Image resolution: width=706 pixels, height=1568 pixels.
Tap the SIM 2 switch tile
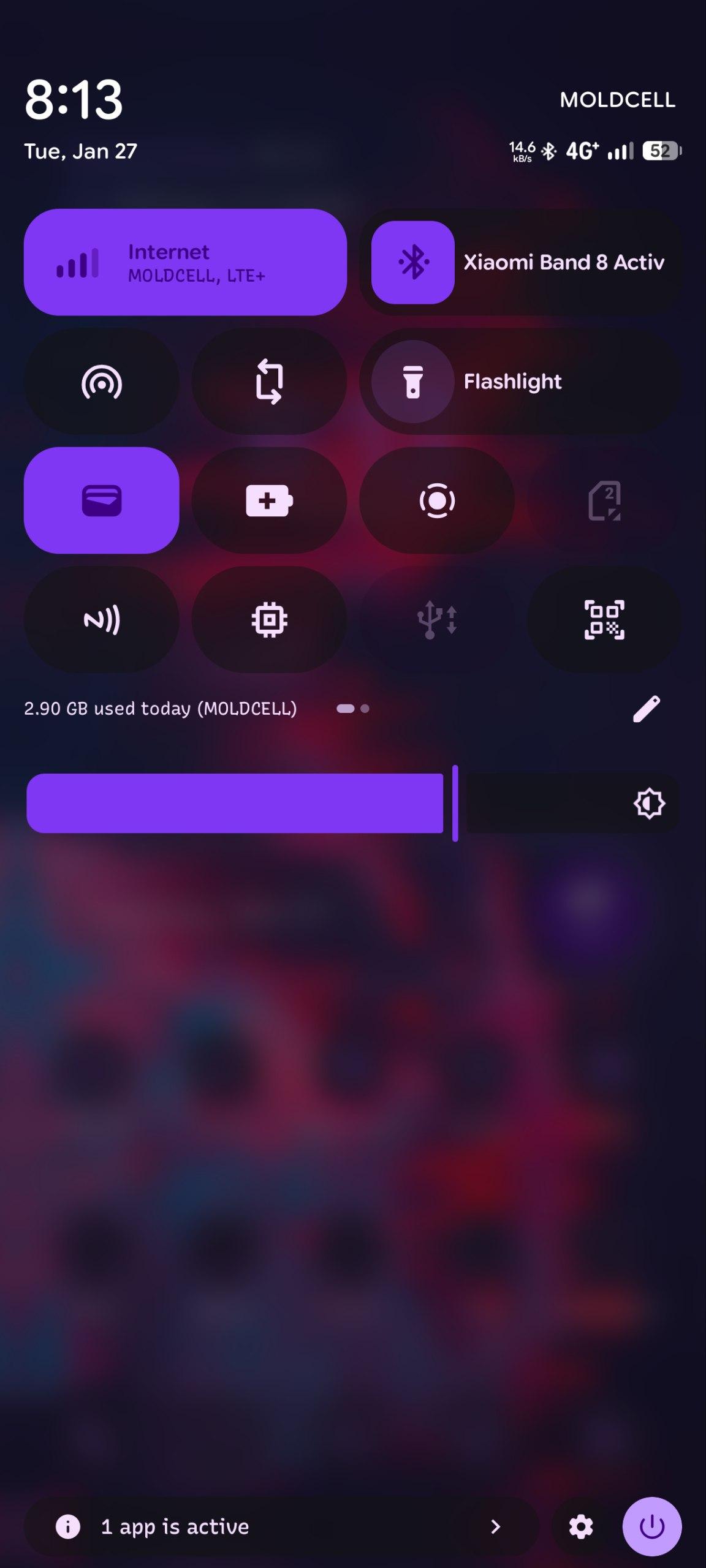604,500
